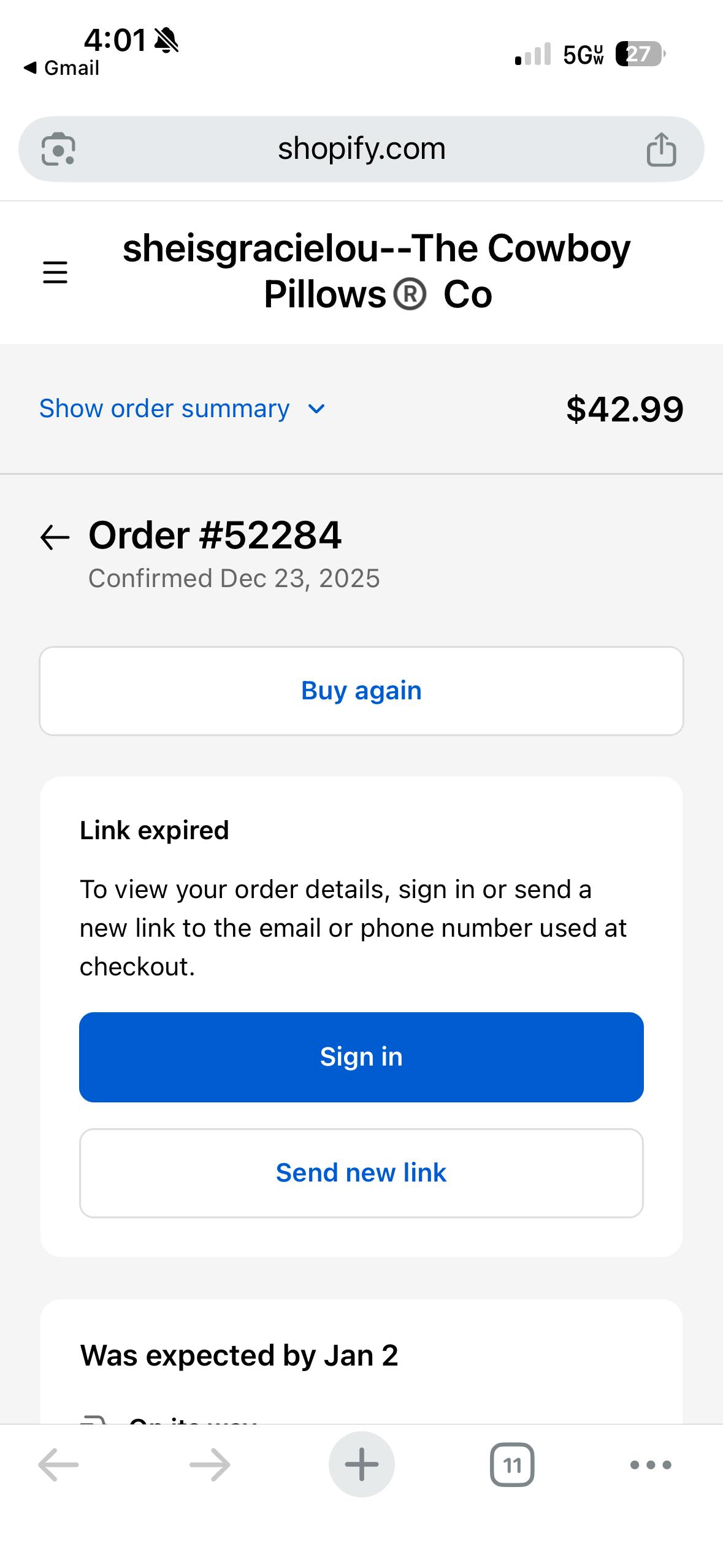Go back in the browser toolbar

point(58,1464)
